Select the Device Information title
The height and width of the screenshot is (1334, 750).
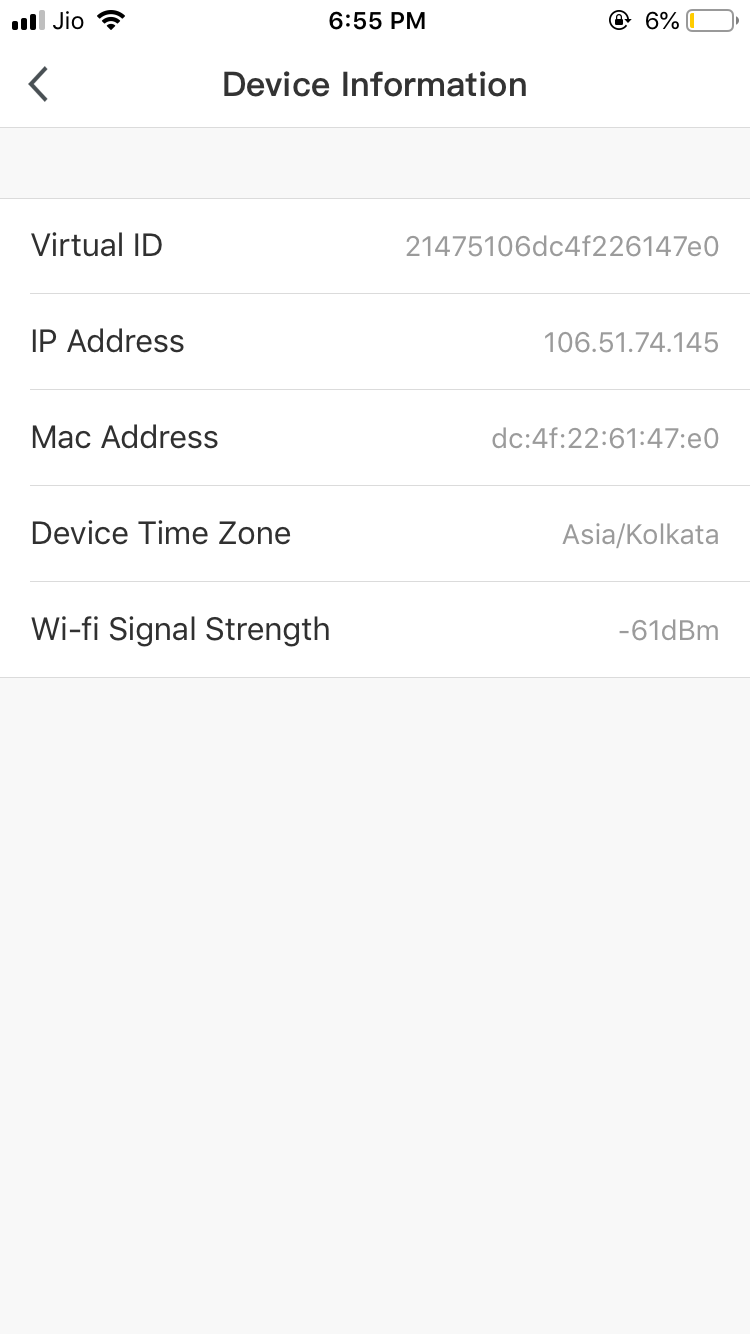[375, 84]
